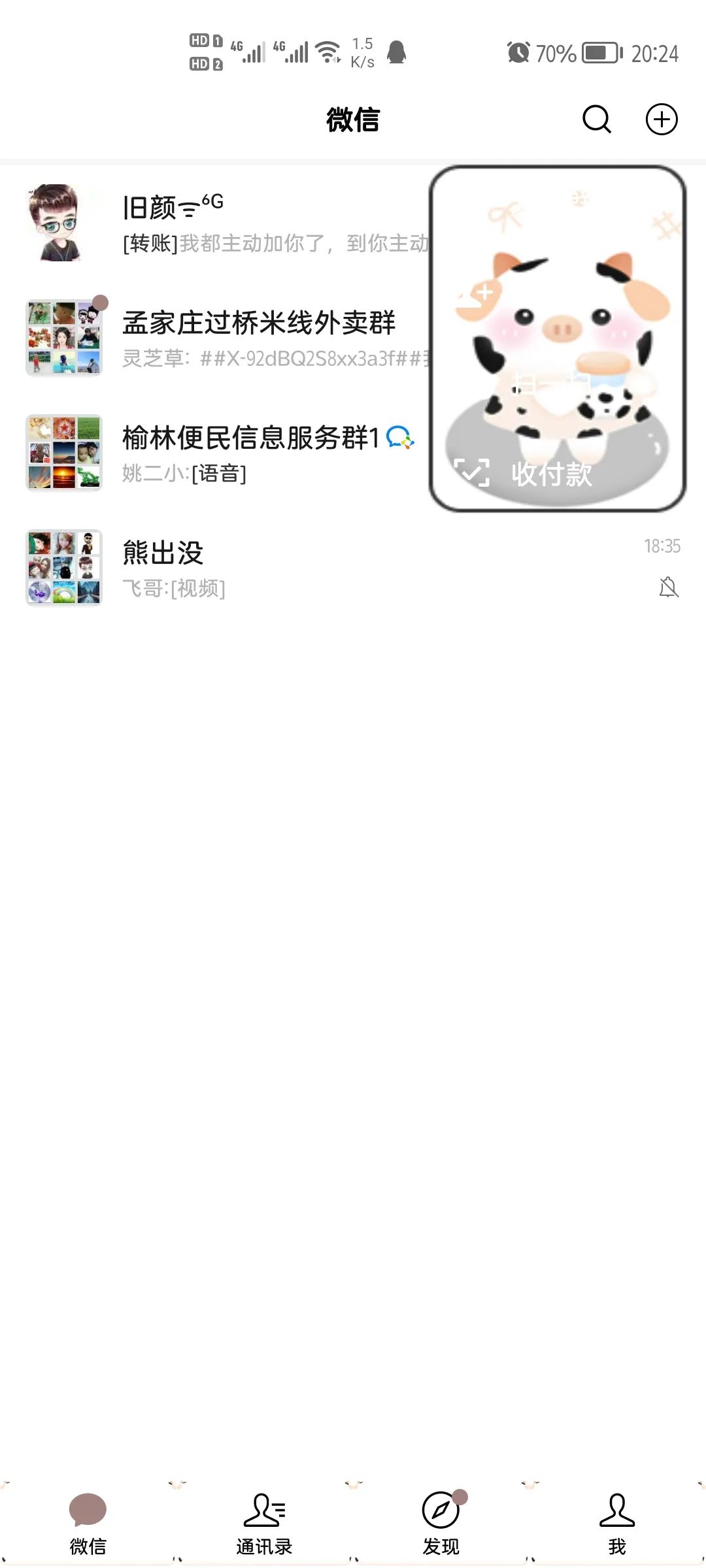Select 收付款 in the popup menu
The image size is (706, 1568).
pyautogui.click(x=551, y=474)
